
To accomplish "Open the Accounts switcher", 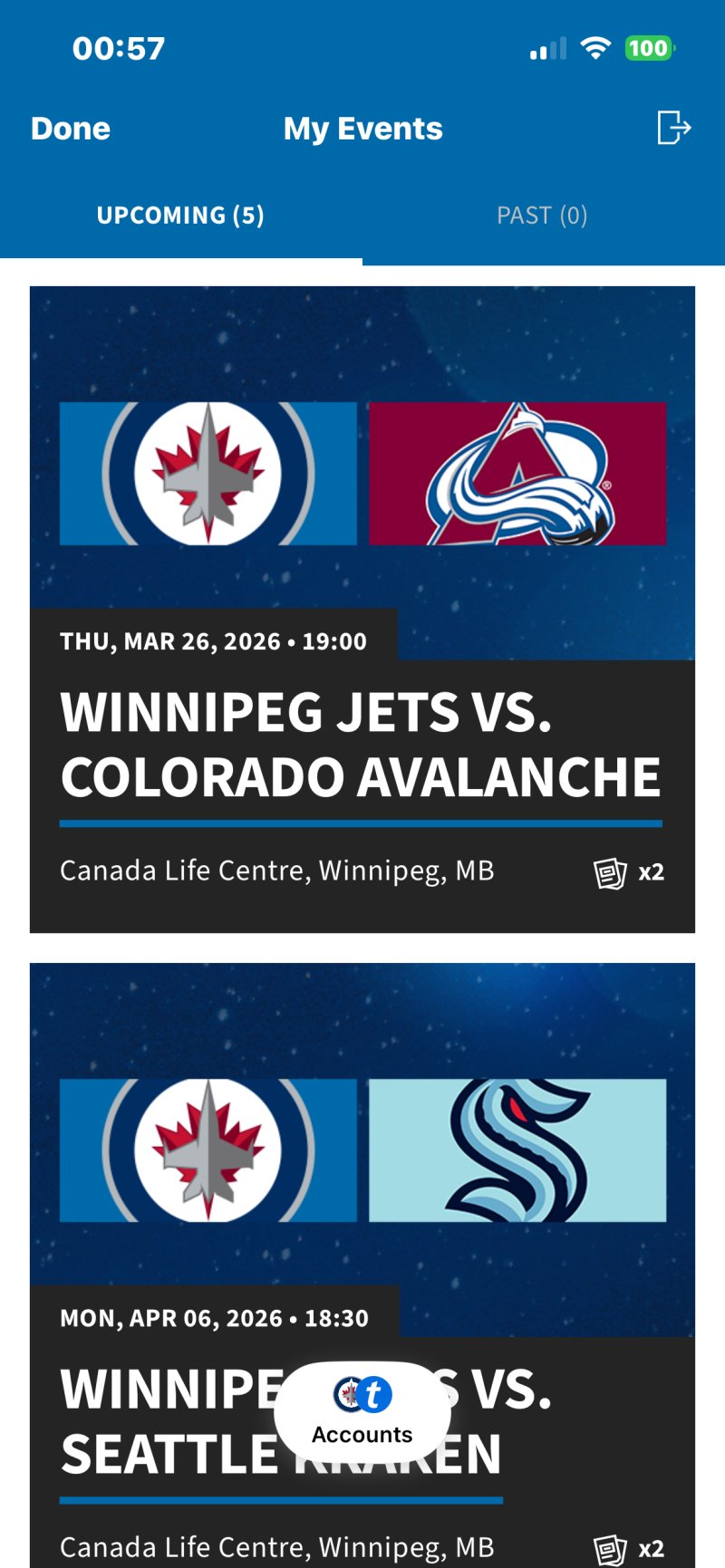I will click(362, 1410).
